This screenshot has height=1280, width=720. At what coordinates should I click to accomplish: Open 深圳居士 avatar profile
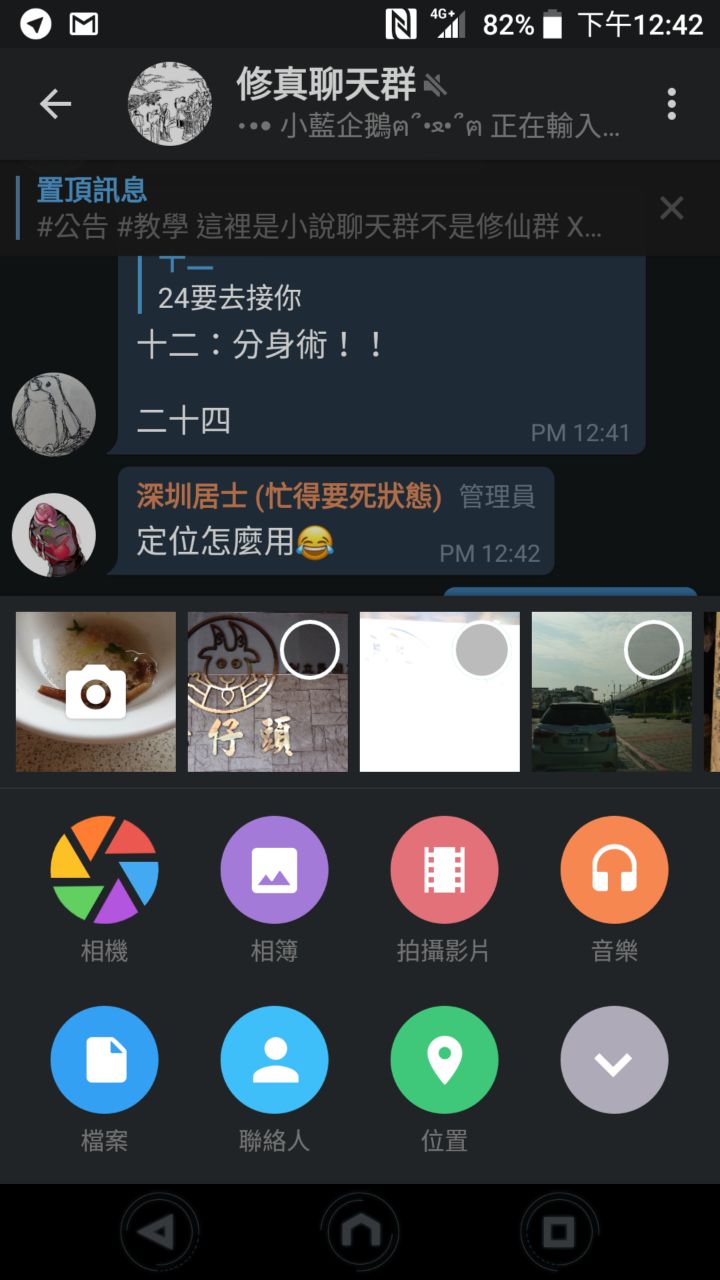[x=54, y=535]
